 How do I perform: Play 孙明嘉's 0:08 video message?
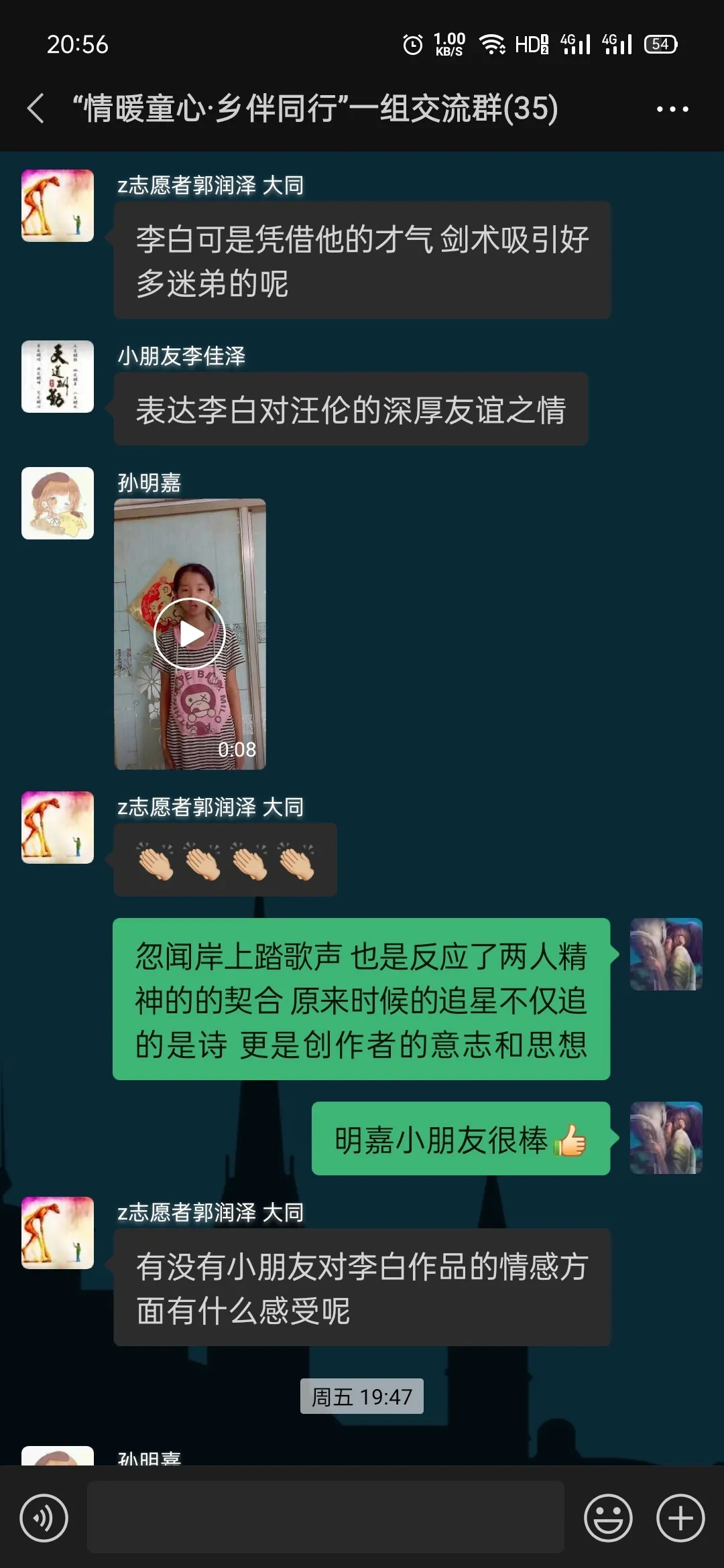[x=190, y=634]
